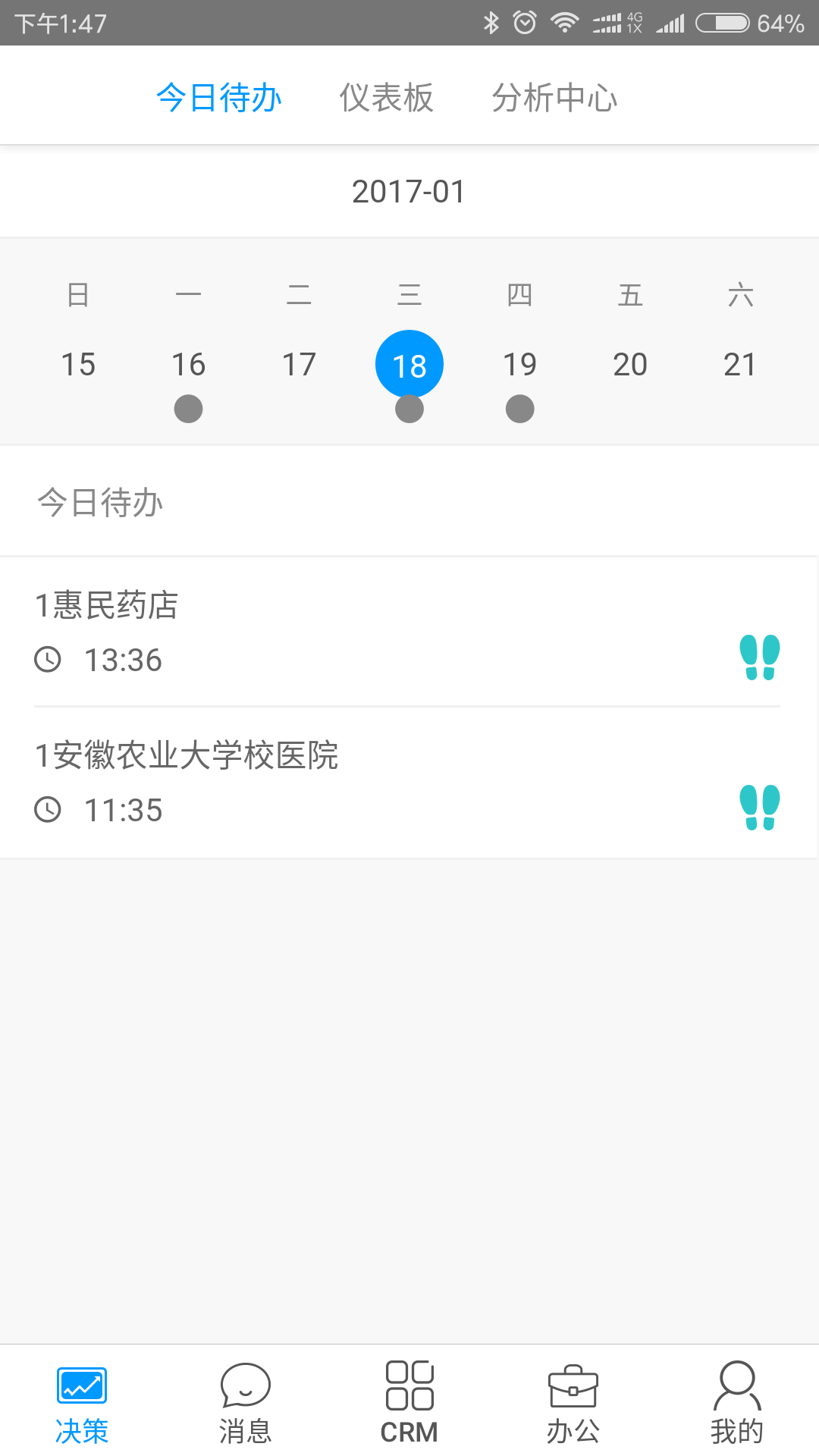The image size is (819, 1456).
Task: Tap the 2017-01 month header
Action: (409, 192)
